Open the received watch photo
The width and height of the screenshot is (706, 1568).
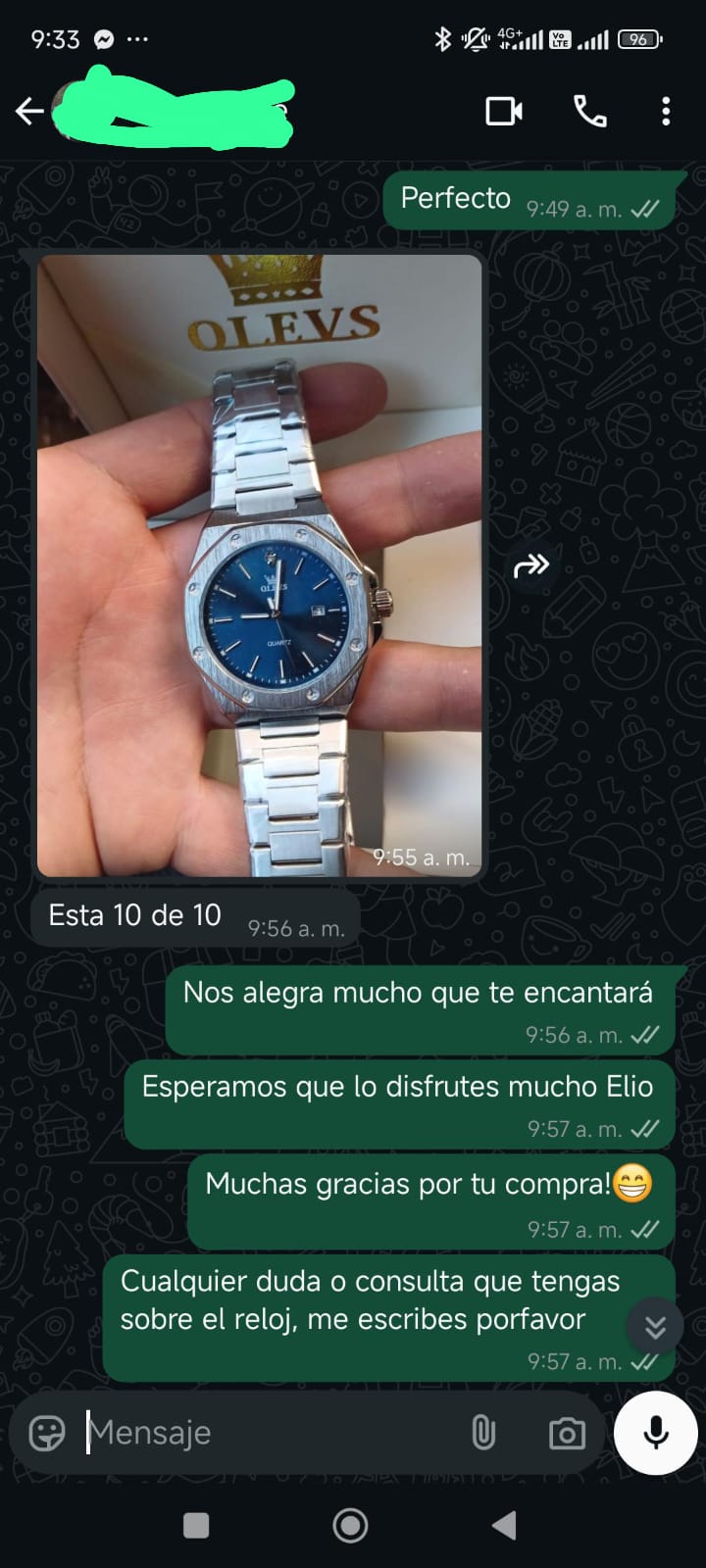point(259,565)
